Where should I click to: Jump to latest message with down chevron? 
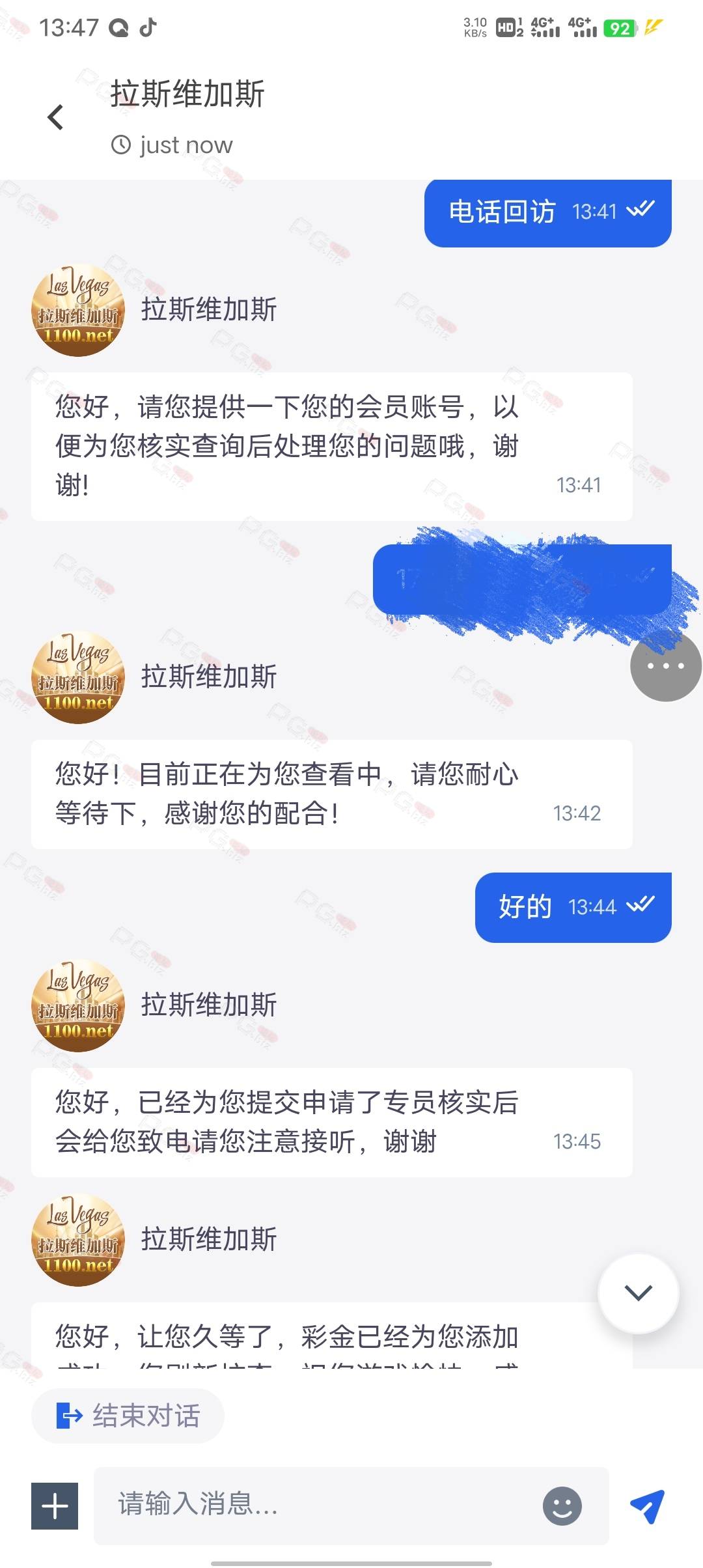638,1293
